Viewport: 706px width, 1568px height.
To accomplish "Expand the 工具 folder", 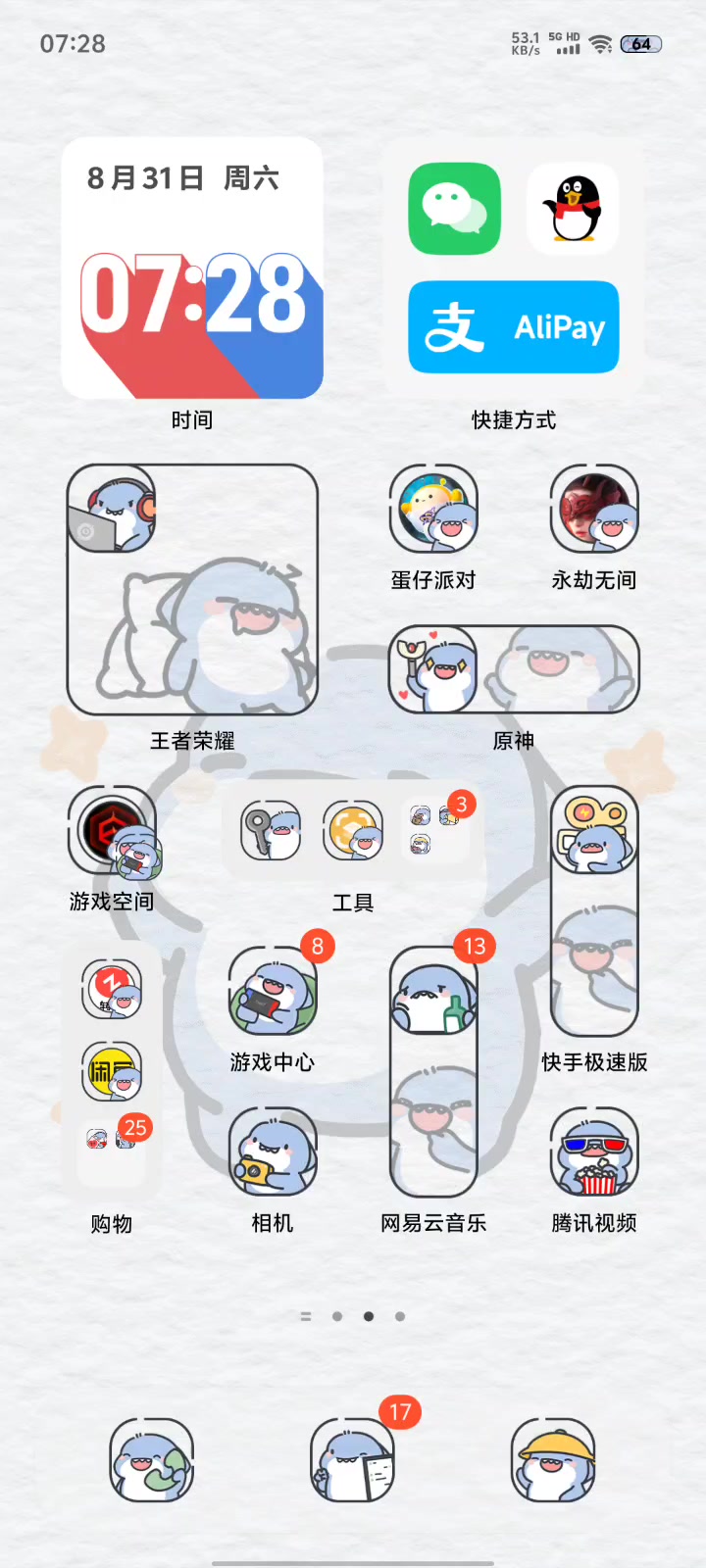I will (x=353, y=831).
